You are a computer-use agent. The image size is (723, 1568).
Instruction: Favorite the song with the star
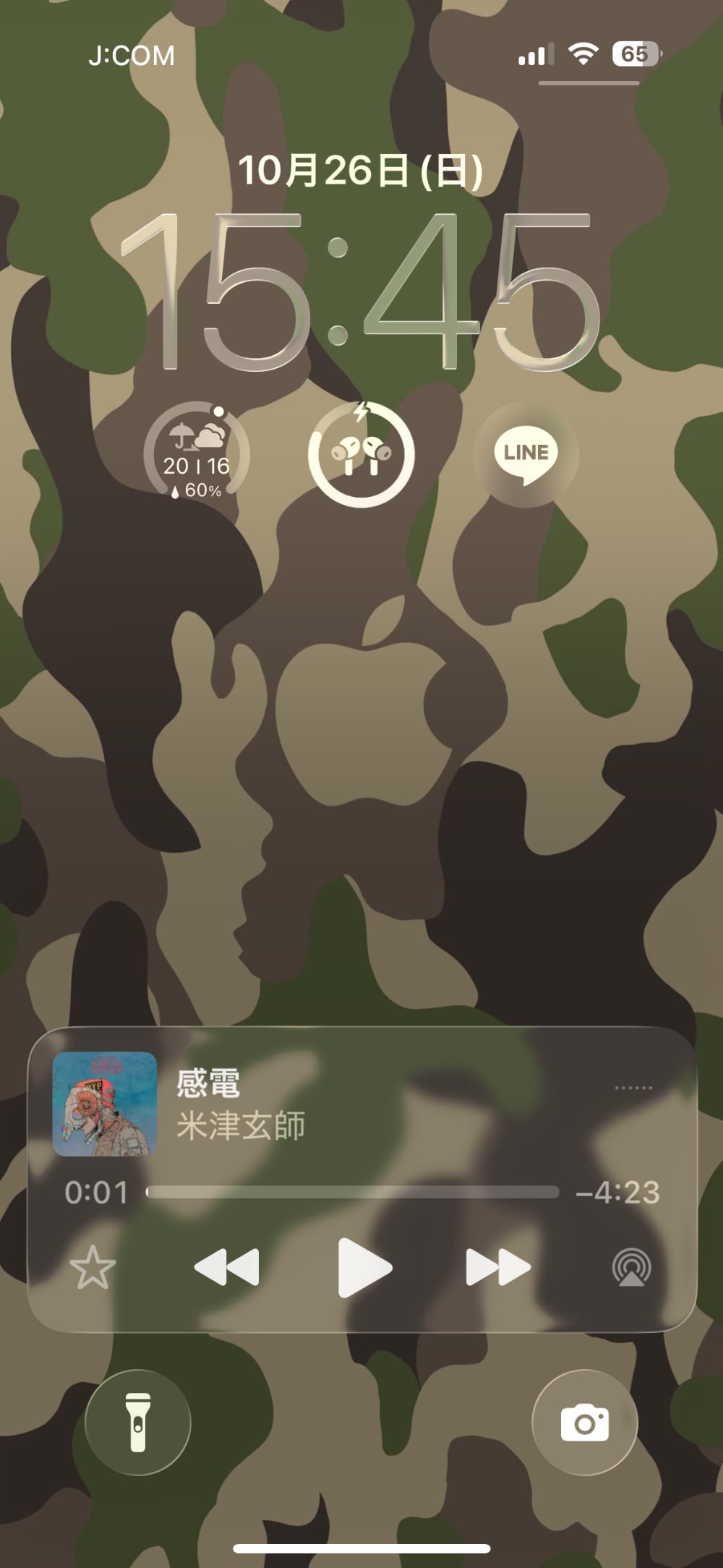pos(93,1267)
